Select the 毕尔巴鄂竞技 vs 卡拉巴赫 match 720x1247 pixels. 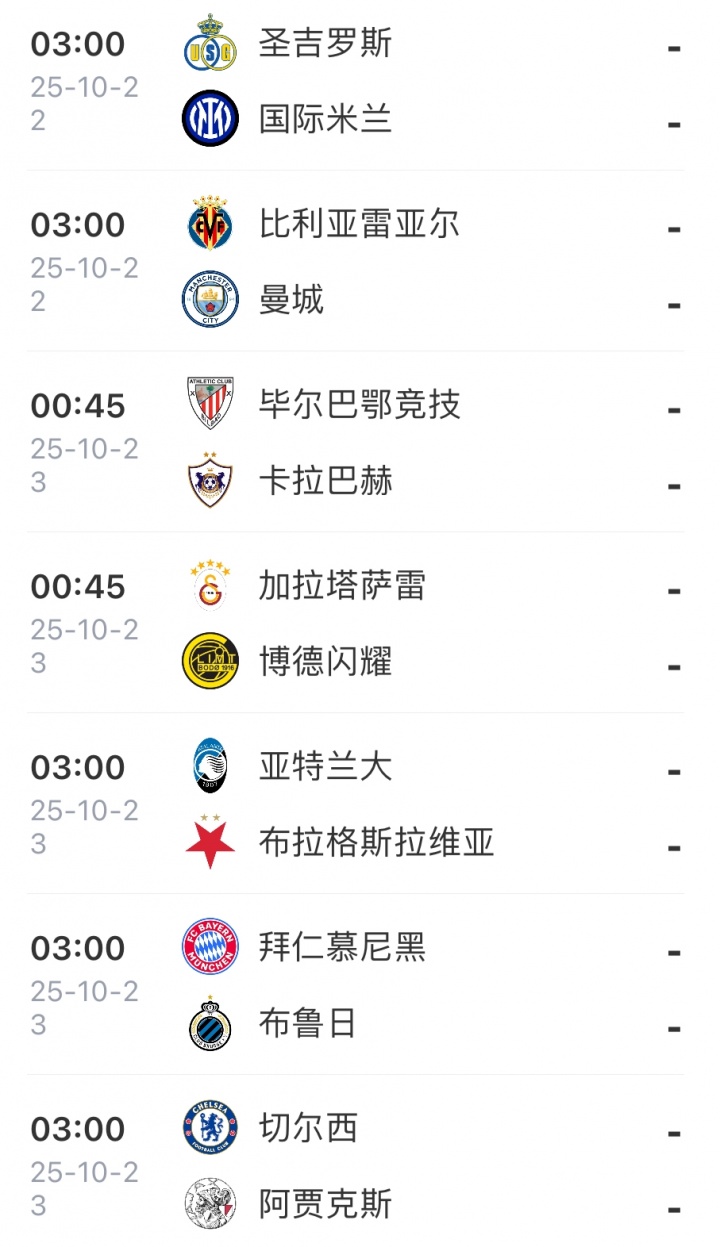point(360,443)
